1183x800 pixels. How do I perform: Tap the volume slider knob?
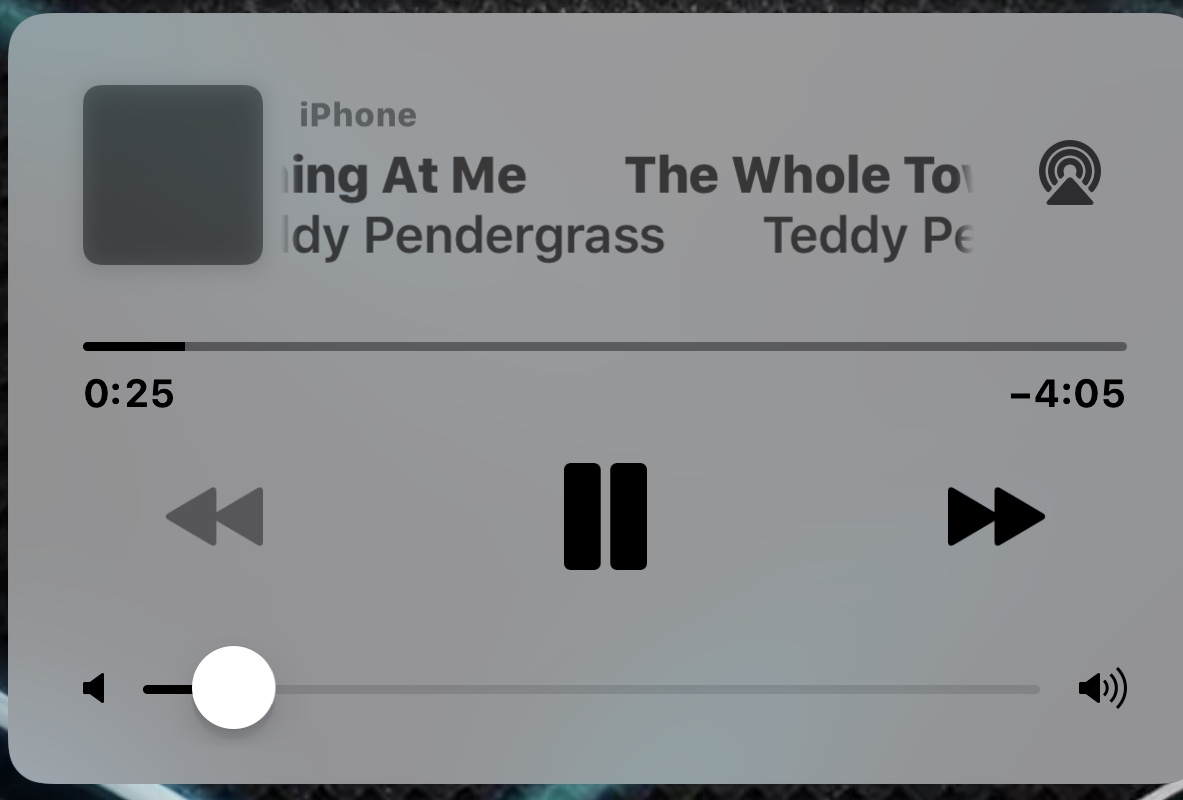(233, 688)
